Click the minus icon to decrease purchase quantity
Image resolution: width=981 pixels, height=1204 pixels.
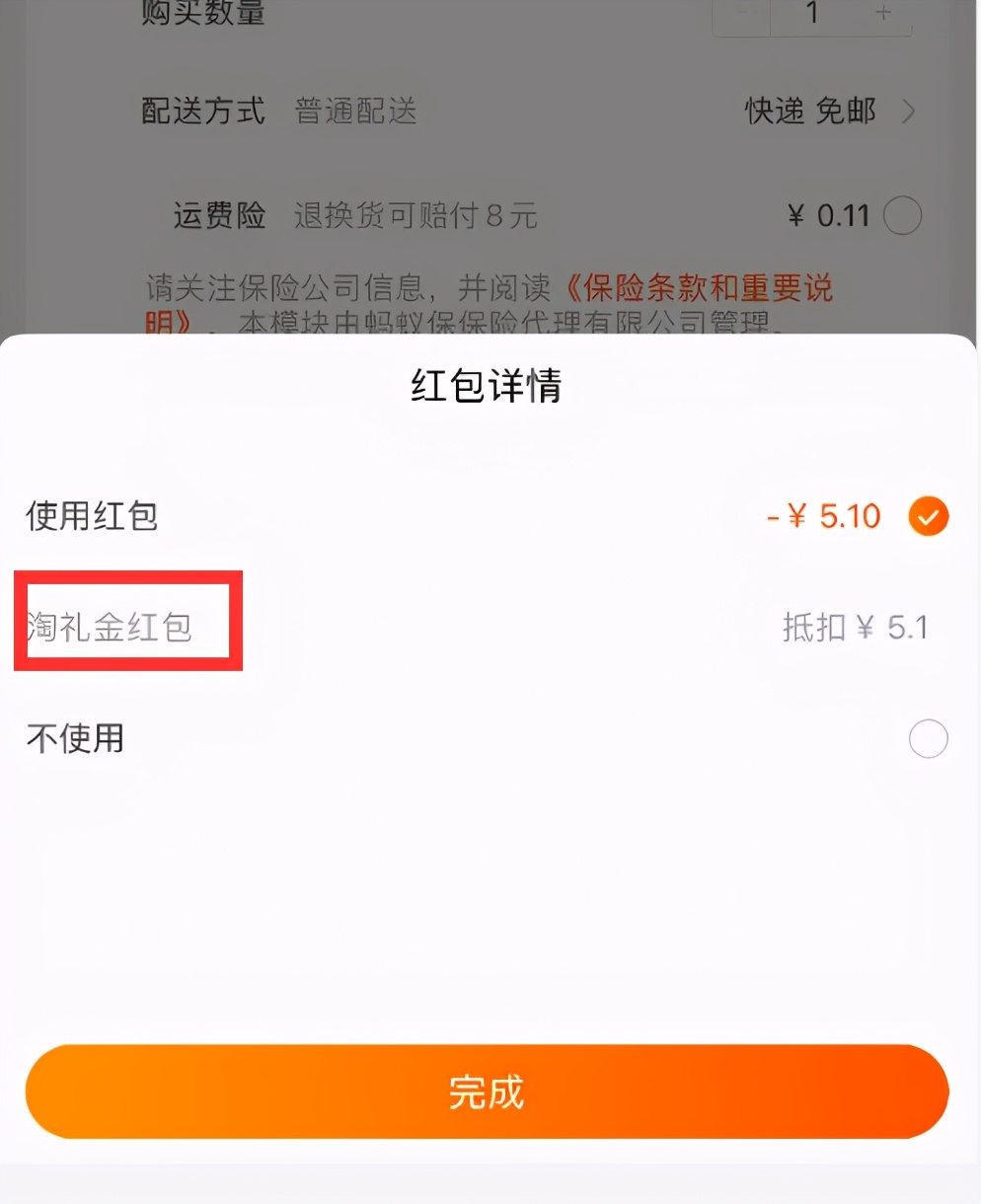pyautogui.click(x=741, y=14)
